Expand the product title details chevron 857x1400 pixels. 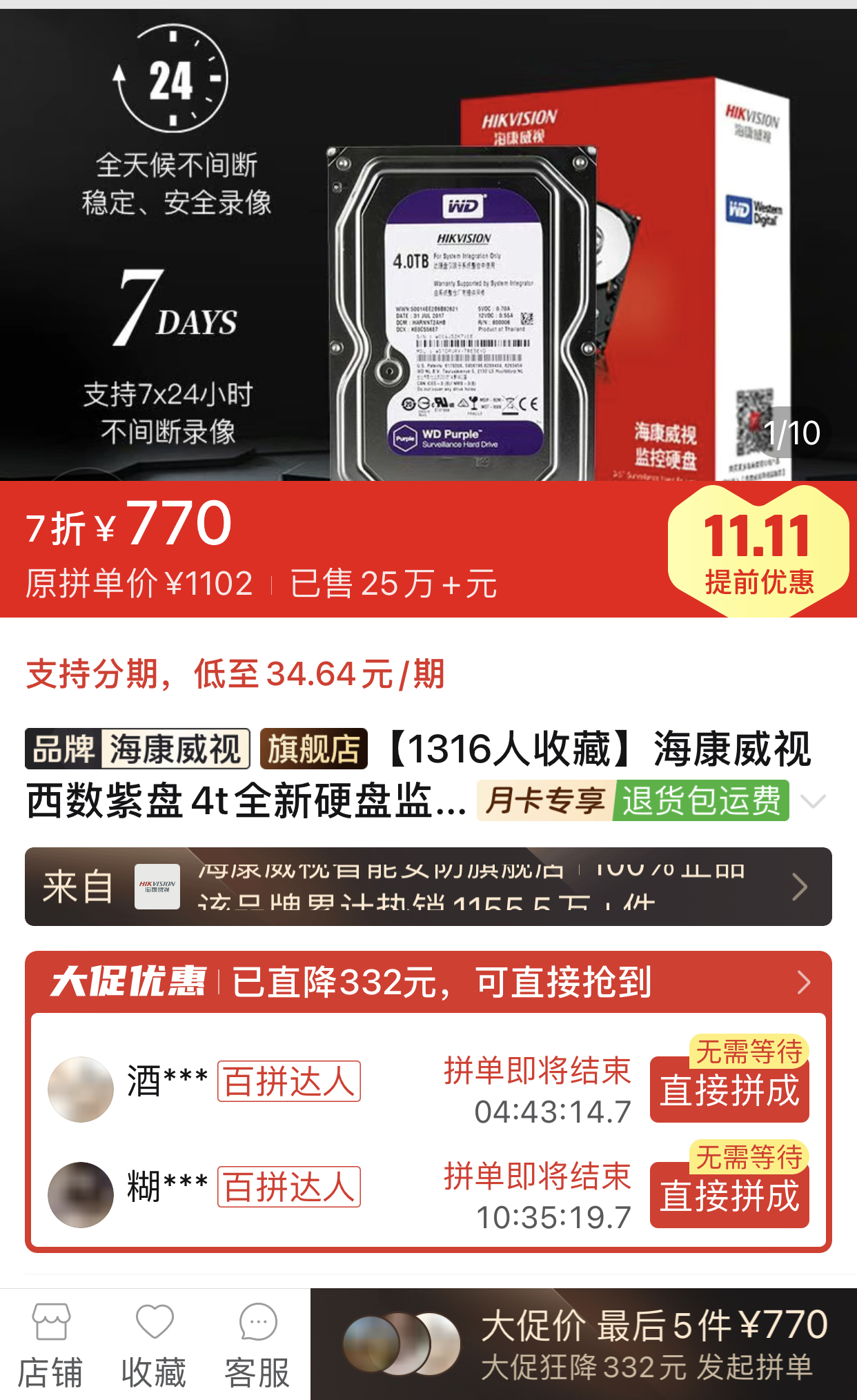click(x=813, y=801)
